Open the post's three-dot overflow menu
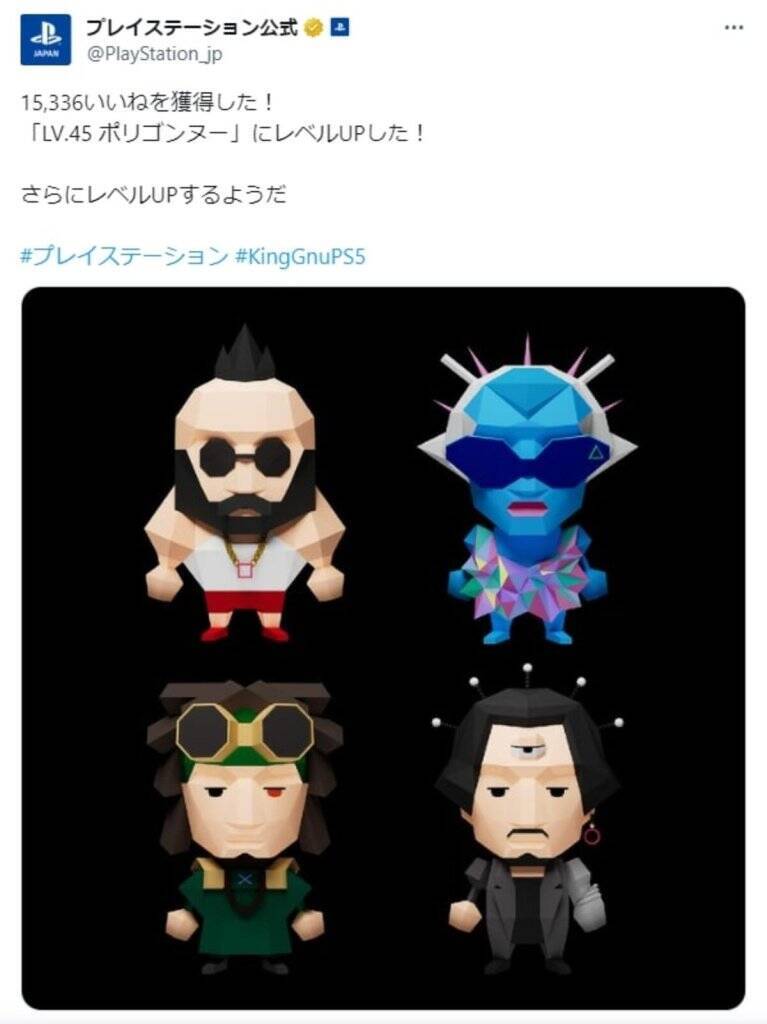 click(x=734, y=29)
